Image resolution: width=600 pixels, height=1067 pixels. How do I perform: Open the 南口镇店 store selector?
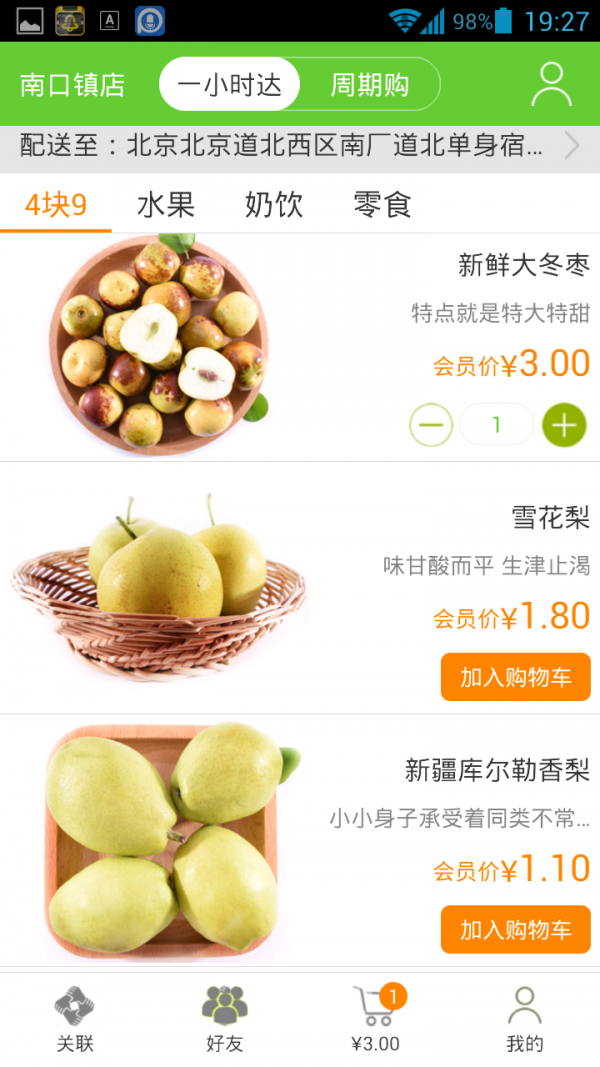click(72, 85)
